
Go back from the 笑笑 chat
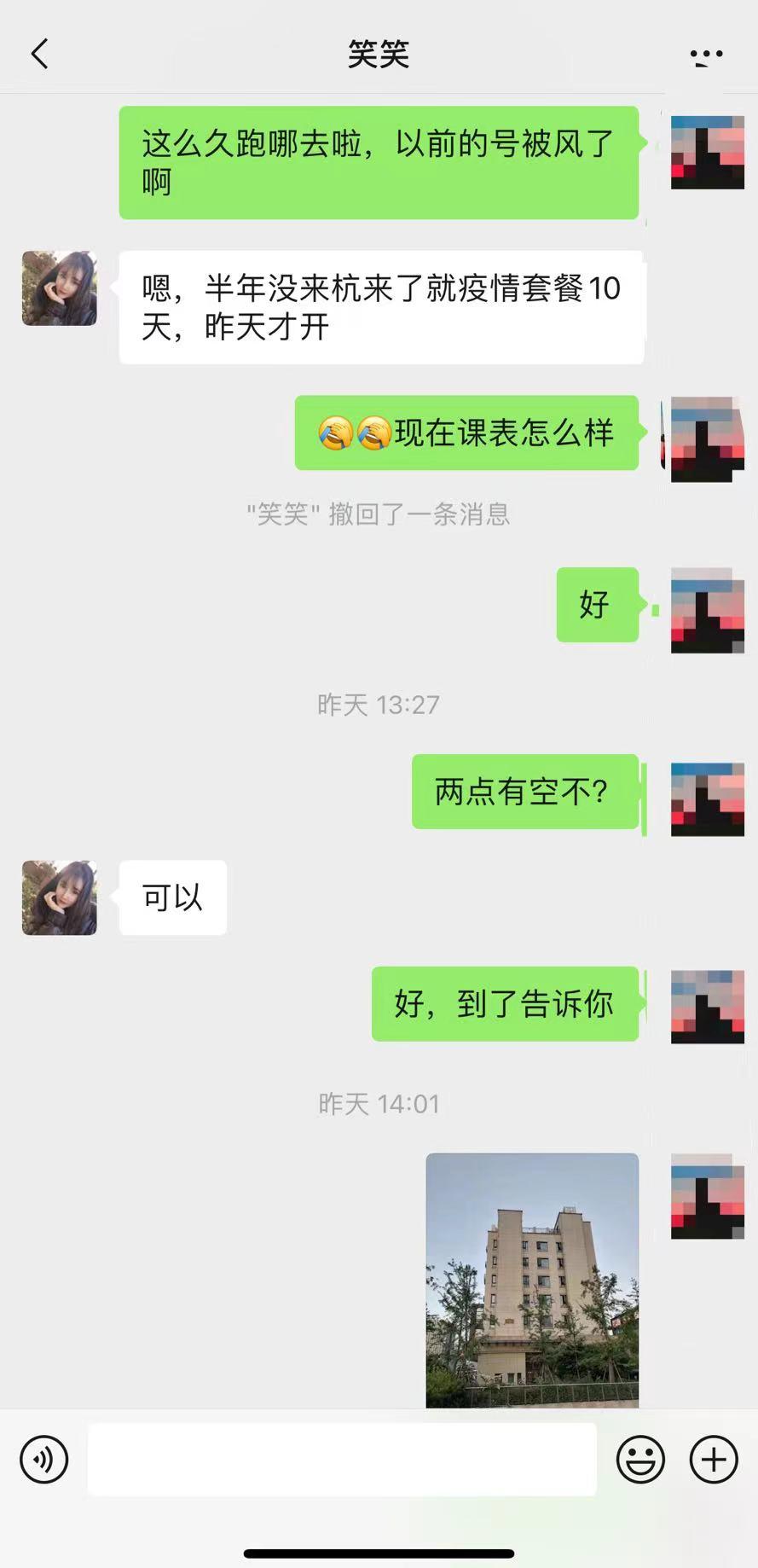pos(40,54)
